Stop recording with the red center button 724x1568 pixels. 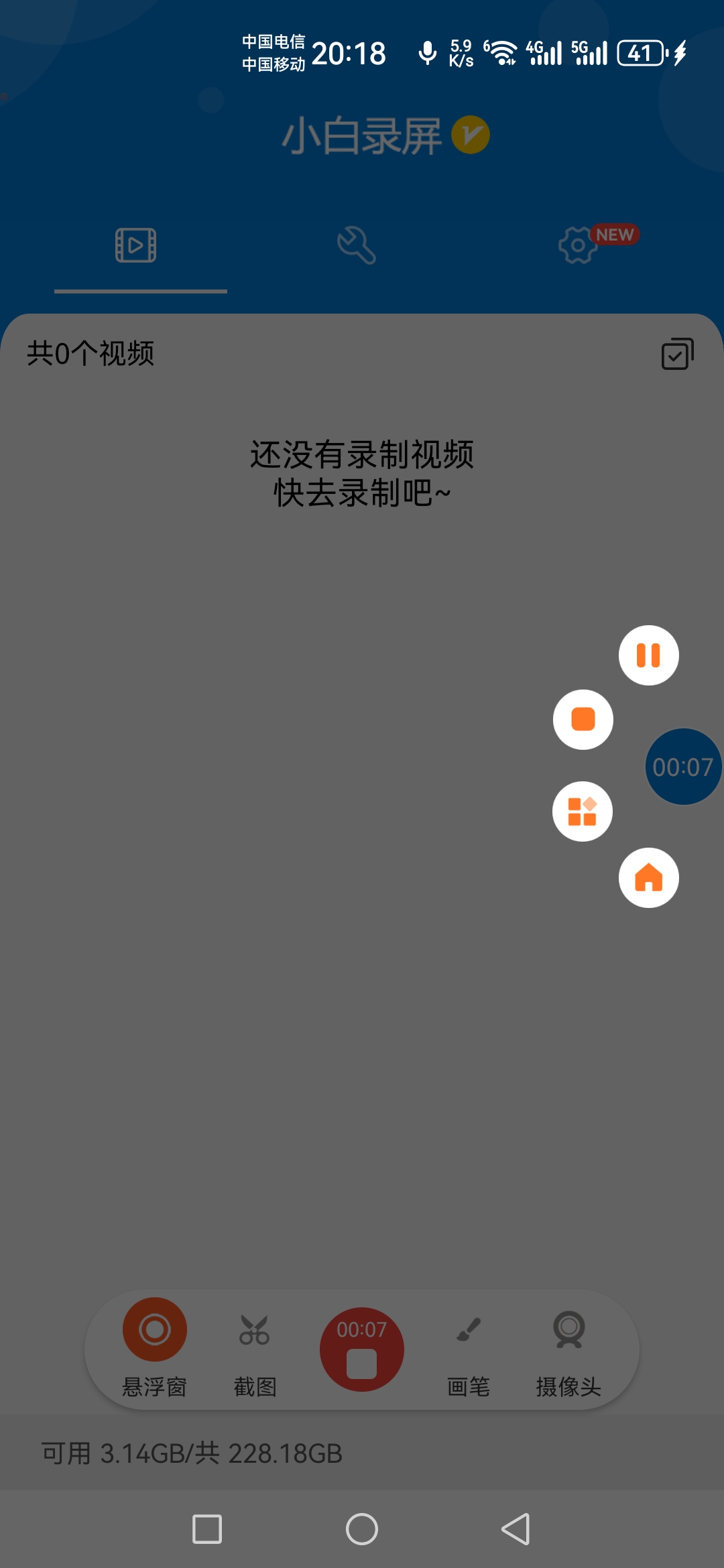coord(362,1350)
